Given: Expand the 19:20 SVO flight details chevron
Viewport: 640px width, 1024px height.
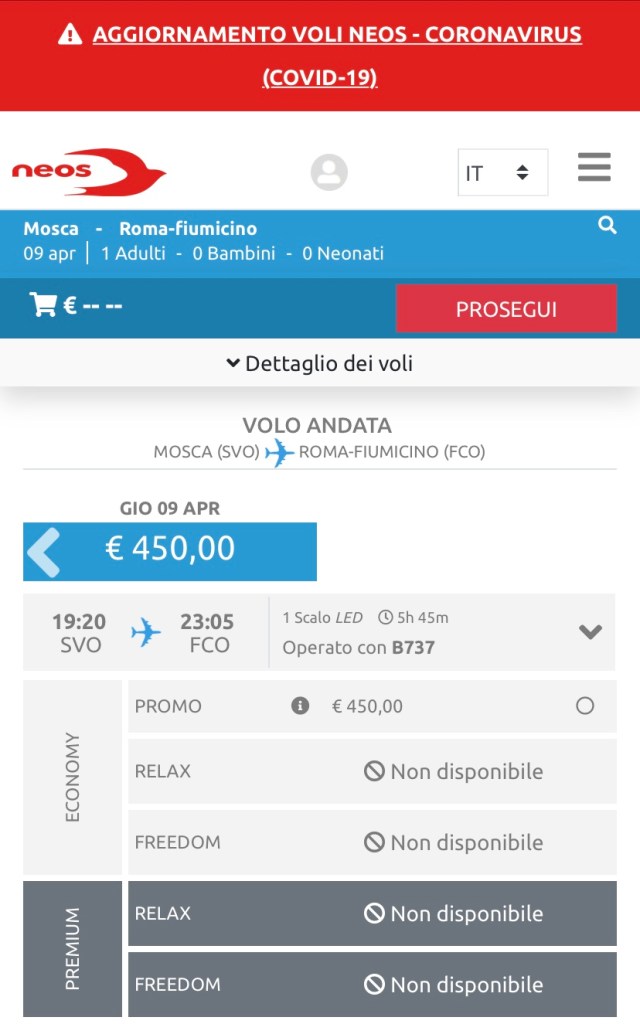Looking at the screenshot, I should [590, 632].
